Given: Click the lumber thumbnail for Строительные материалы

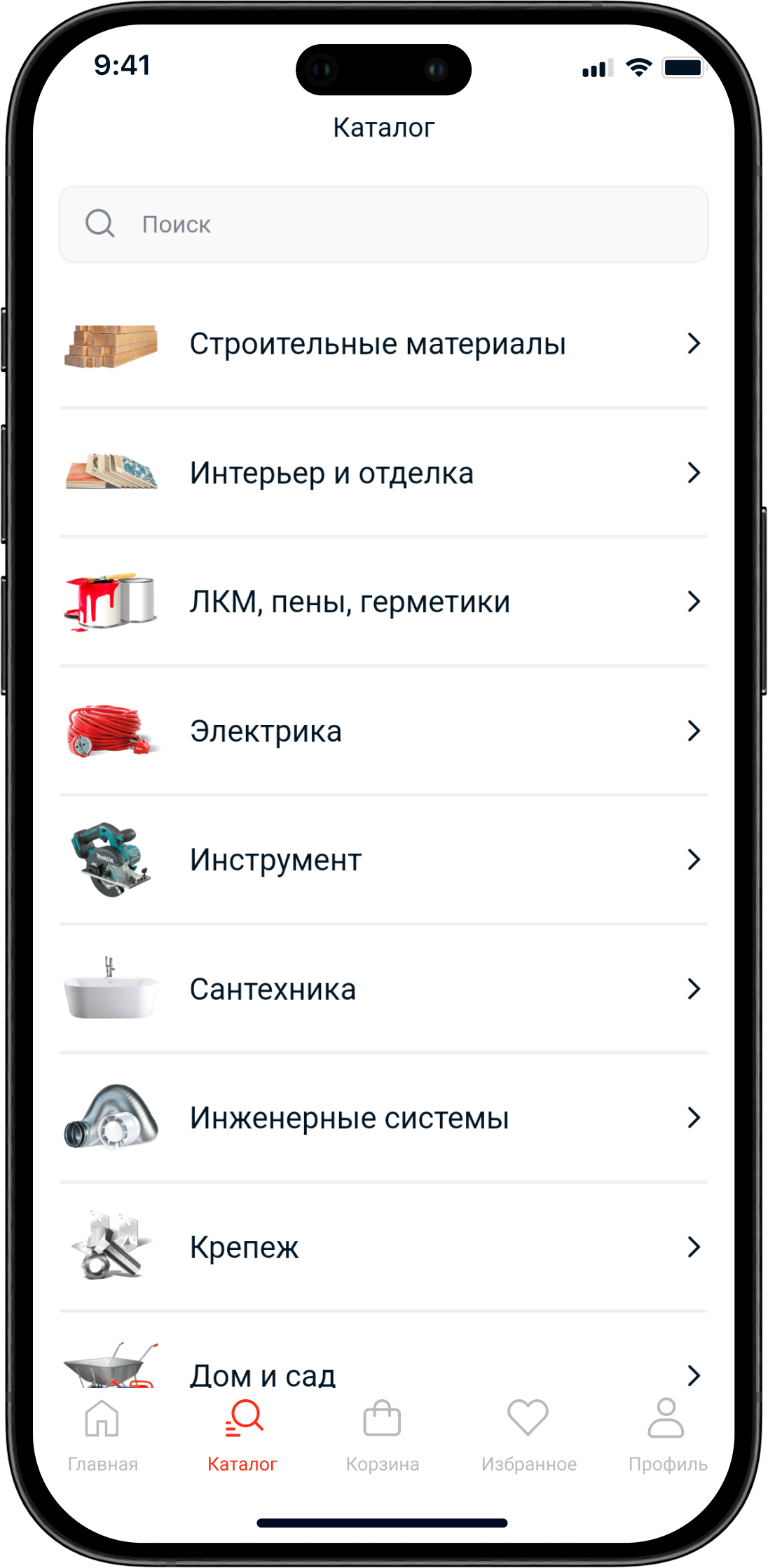Looking at the screenshot, I should [112, 343].
